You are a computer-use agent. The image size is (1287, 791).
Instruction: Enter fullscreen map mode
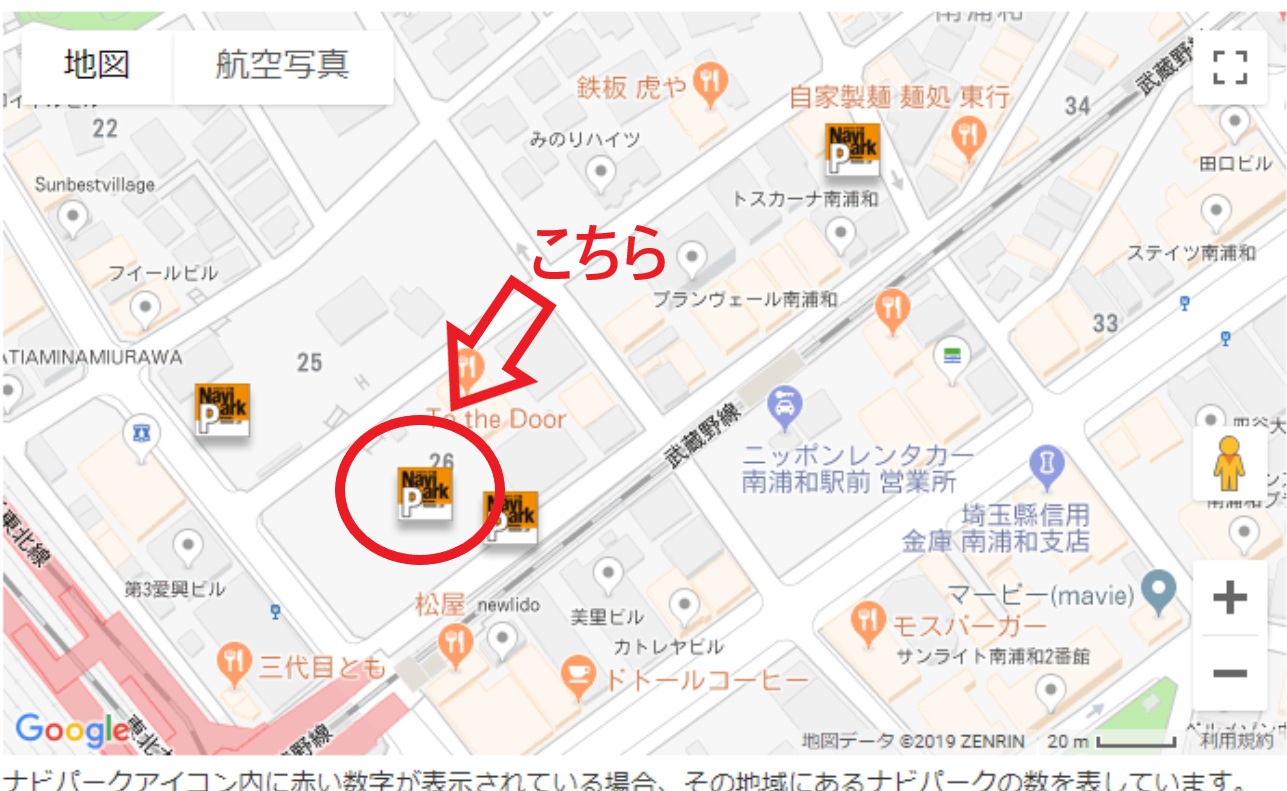tap(1229, 67)
